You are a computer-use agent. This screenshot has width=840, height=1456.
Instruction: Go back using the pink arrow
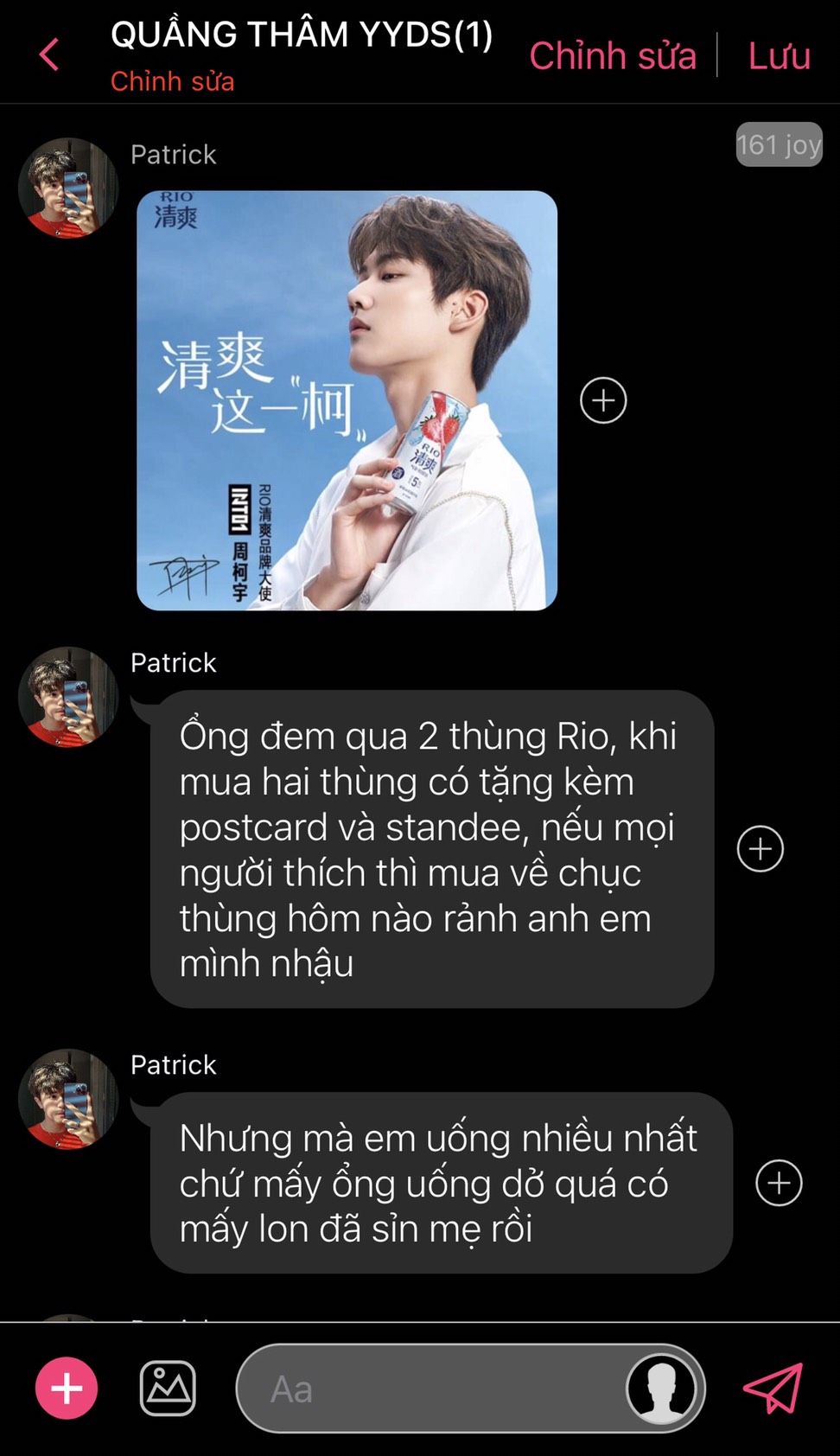pos(49,54)
